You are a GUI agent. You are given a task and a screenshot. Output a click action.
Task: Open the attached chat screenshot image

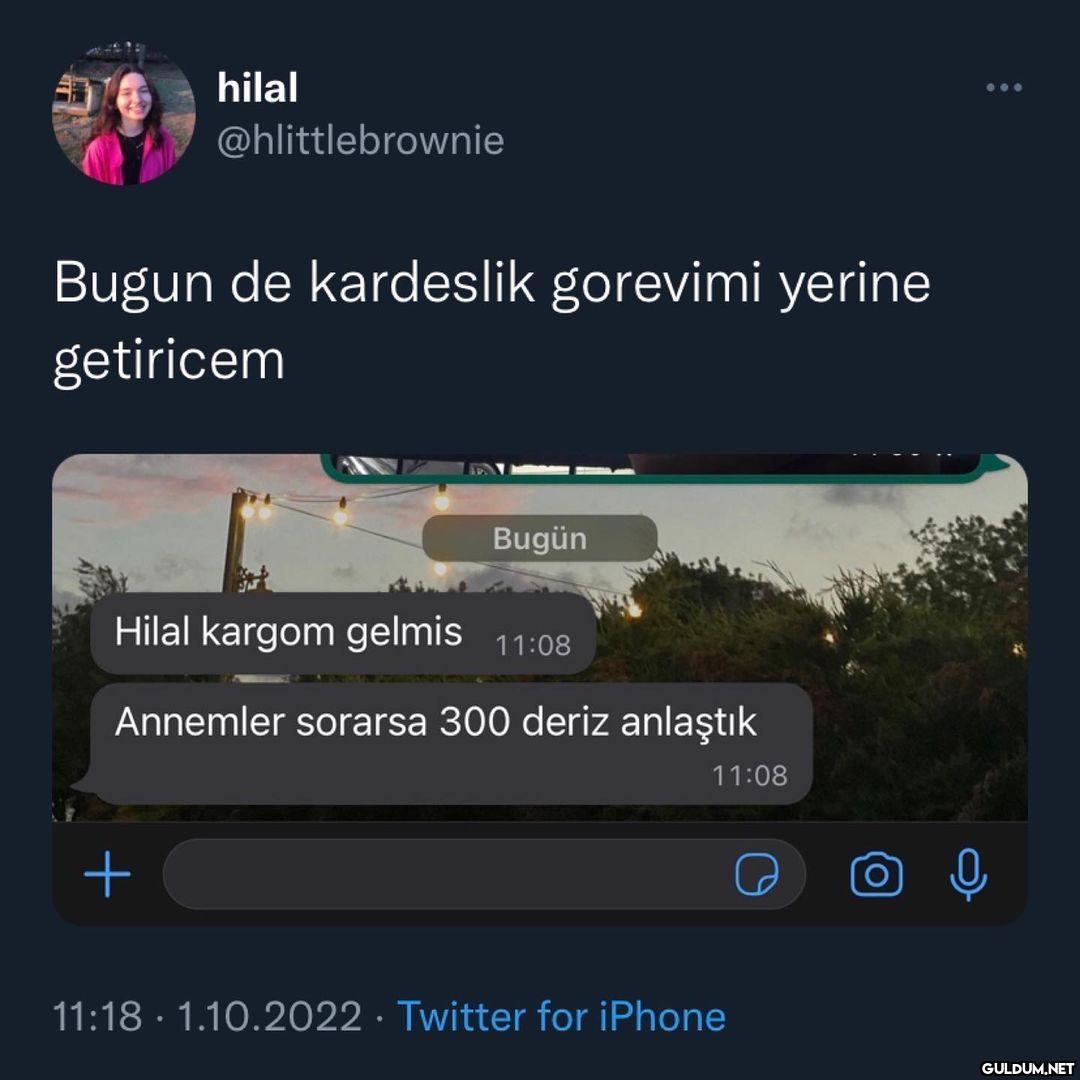click(540, 688)
